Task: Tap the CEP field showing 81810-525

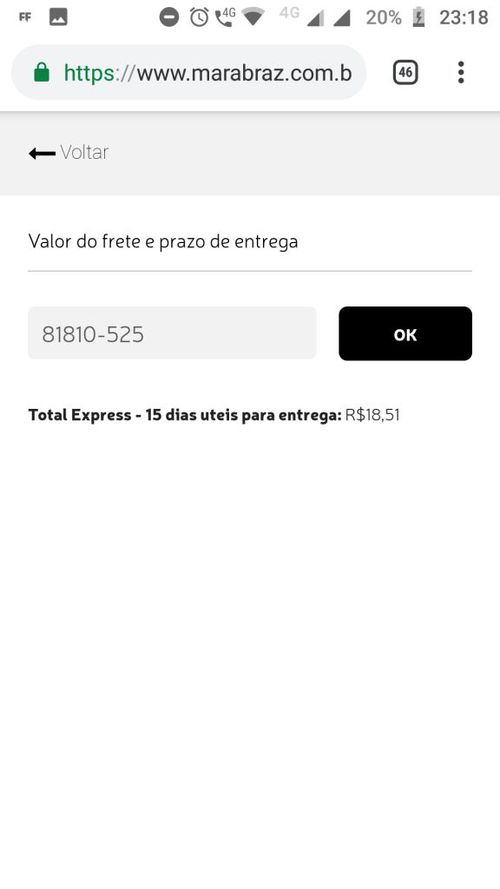Action: (172, 333)
